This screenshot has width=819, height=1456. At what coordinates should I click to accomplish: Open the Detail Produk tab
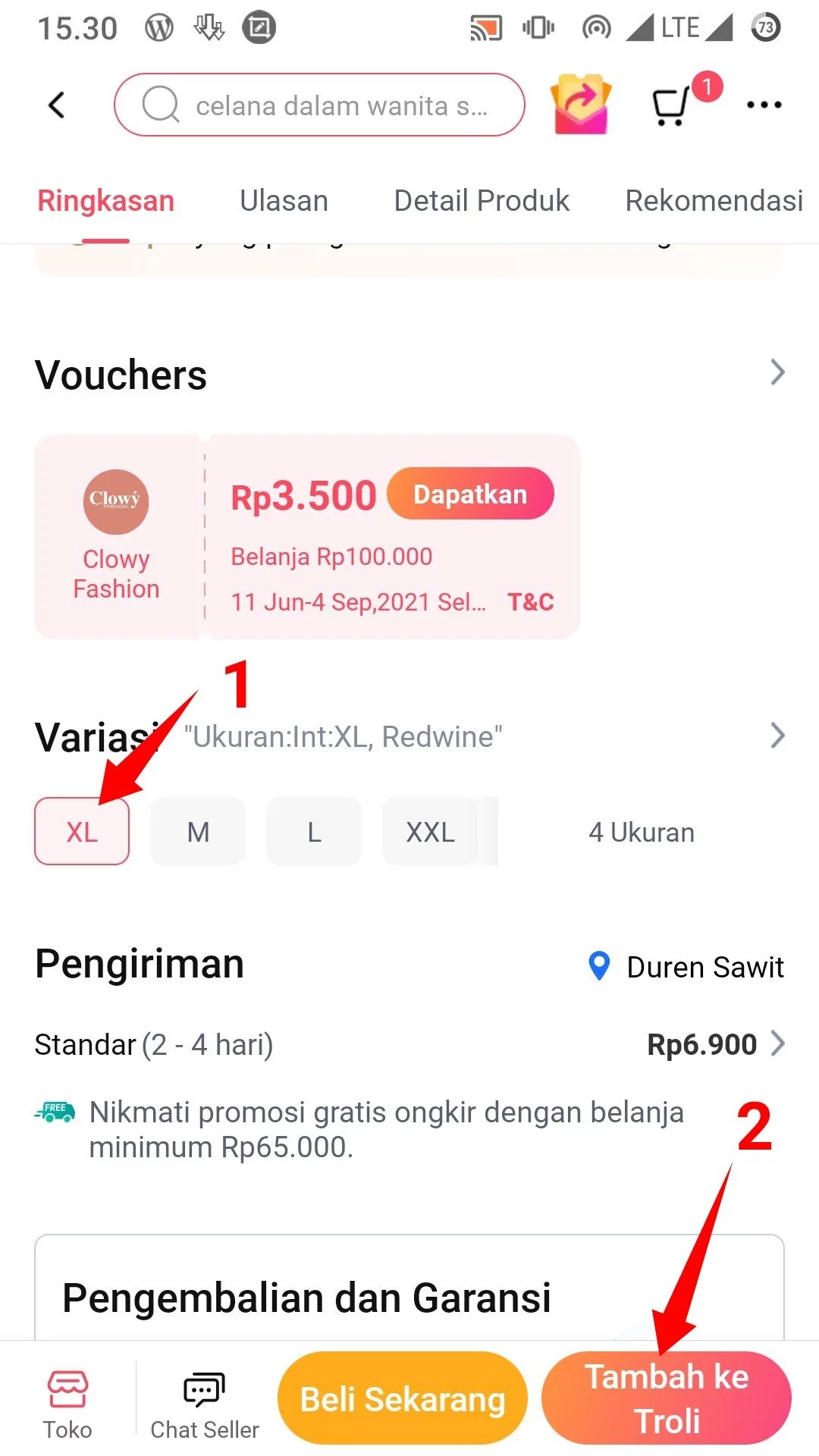[x=480, y=200]
